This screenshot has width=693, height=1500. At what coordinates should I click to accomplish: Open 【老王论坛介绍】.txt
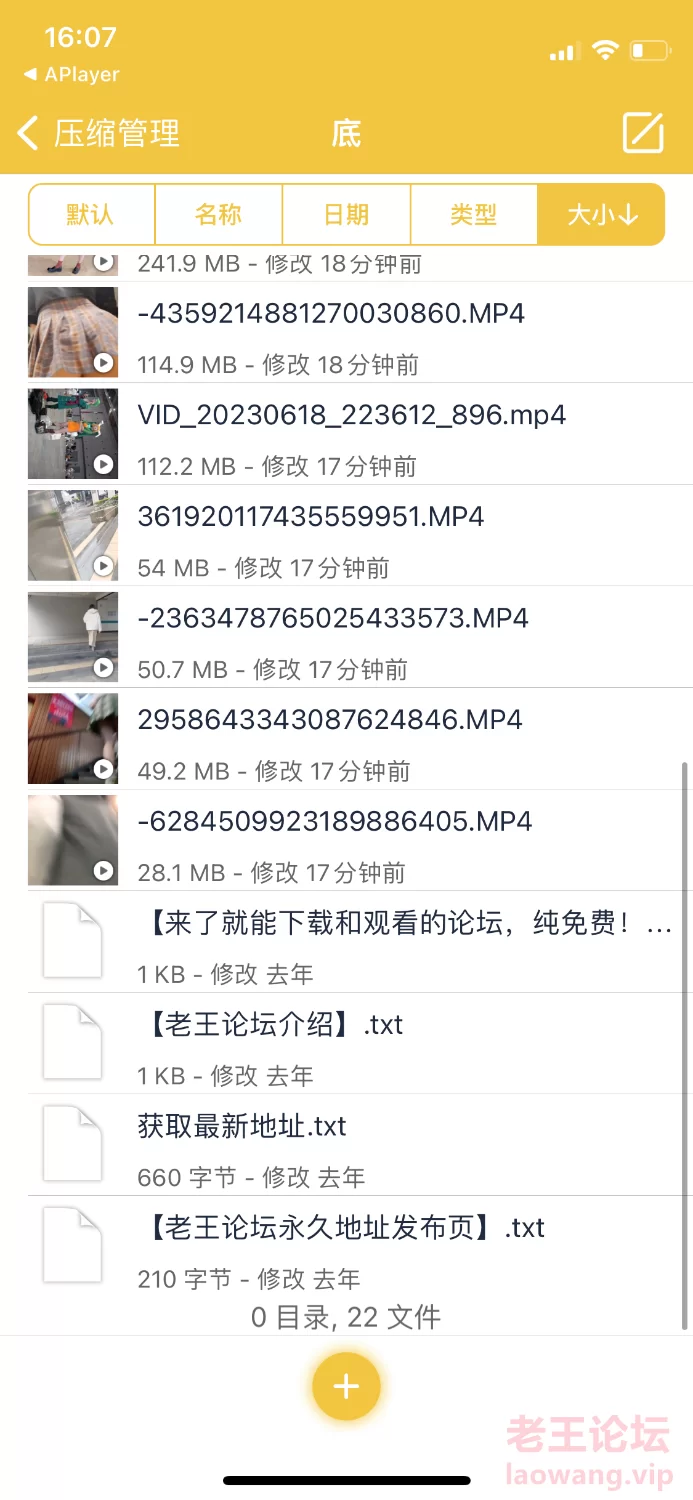[270, 1025]
